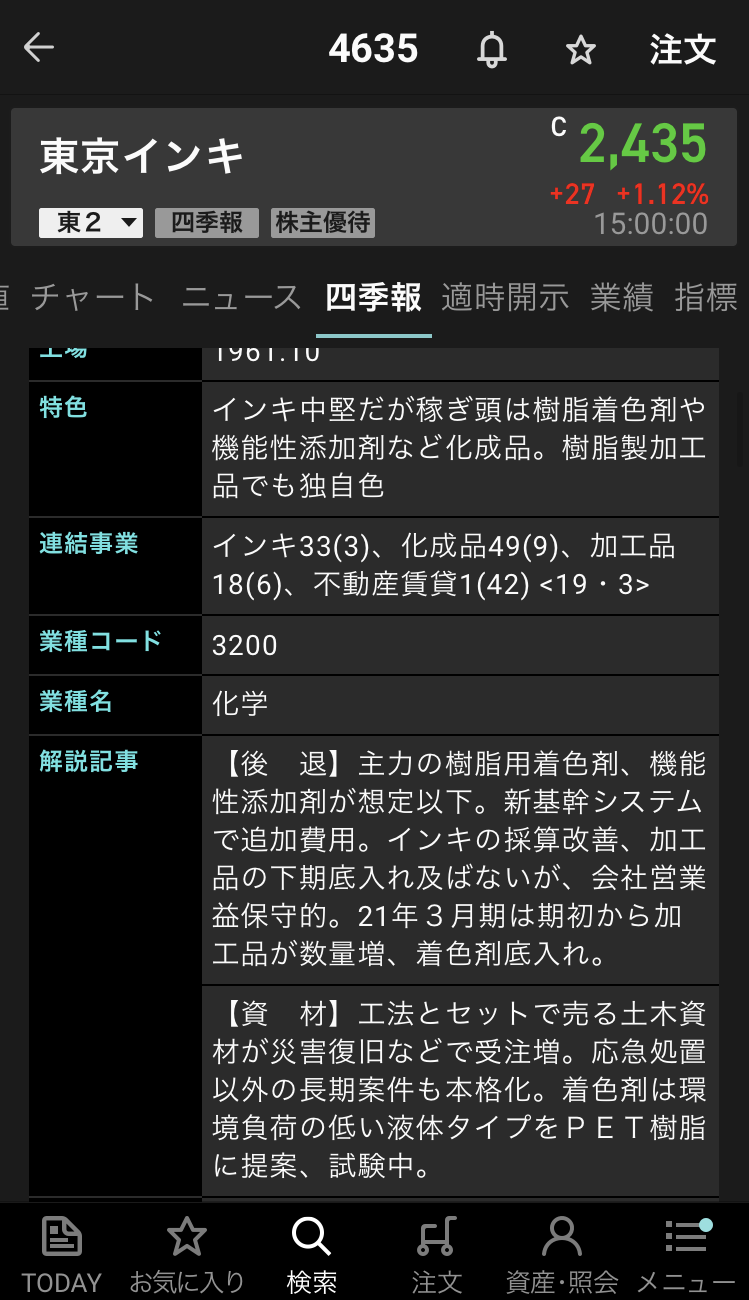Open the 東2 market dropdown
This screenshot has height=1300, width=749.
(x=91, y=223)
